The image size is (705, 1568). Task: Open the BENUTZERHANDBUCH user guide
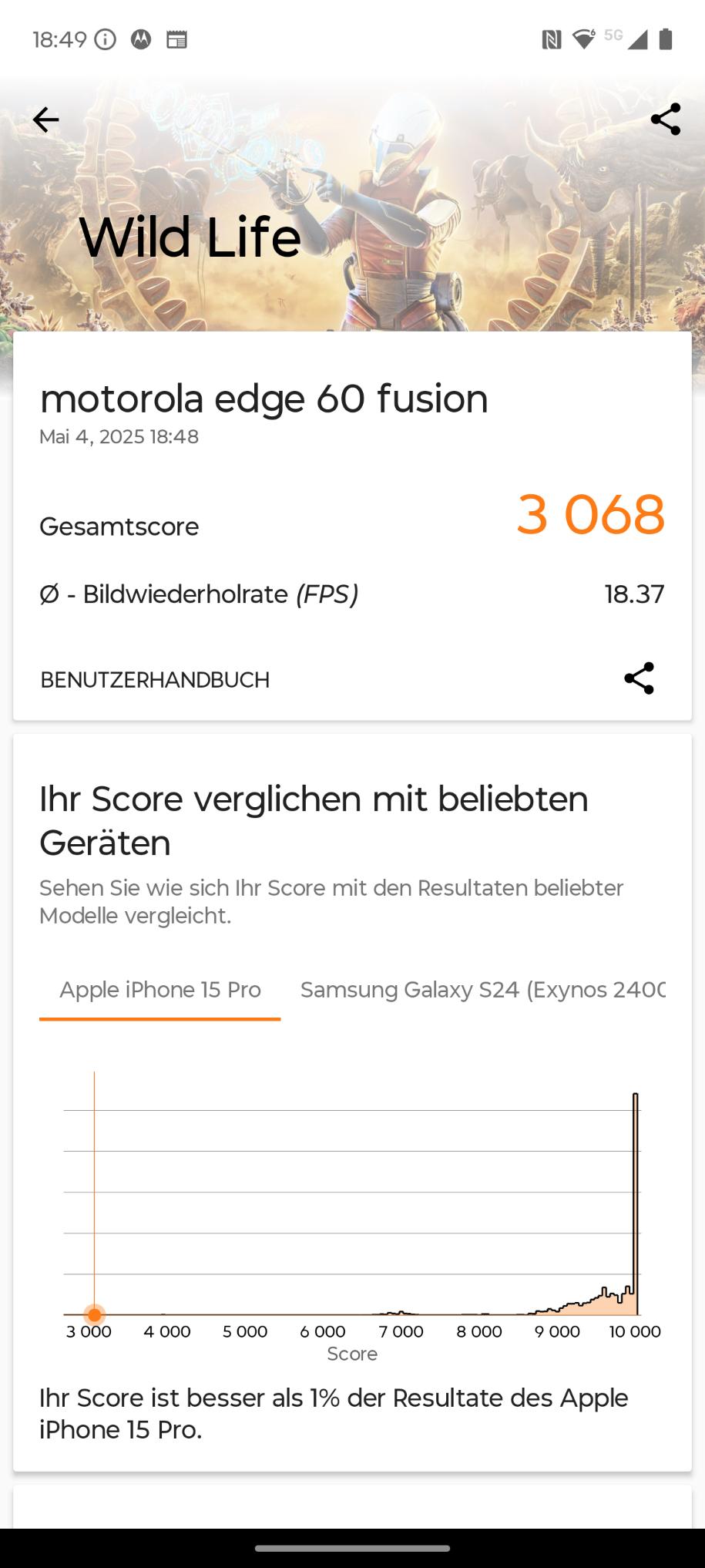click(x=155, y=680)
